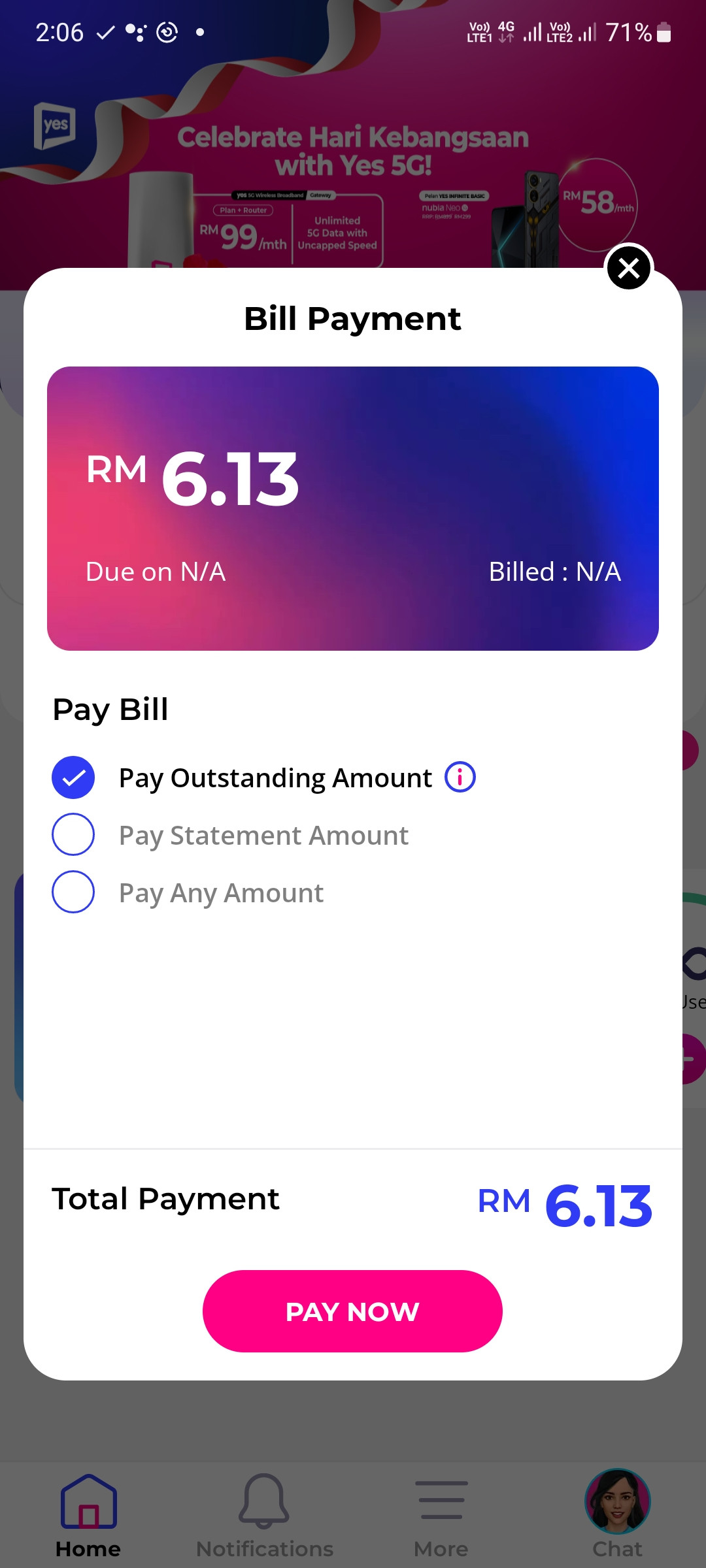This screenshot has height=1568, width=706.
Task: Tap the PAY NOW button
Action: (352, 1311)
